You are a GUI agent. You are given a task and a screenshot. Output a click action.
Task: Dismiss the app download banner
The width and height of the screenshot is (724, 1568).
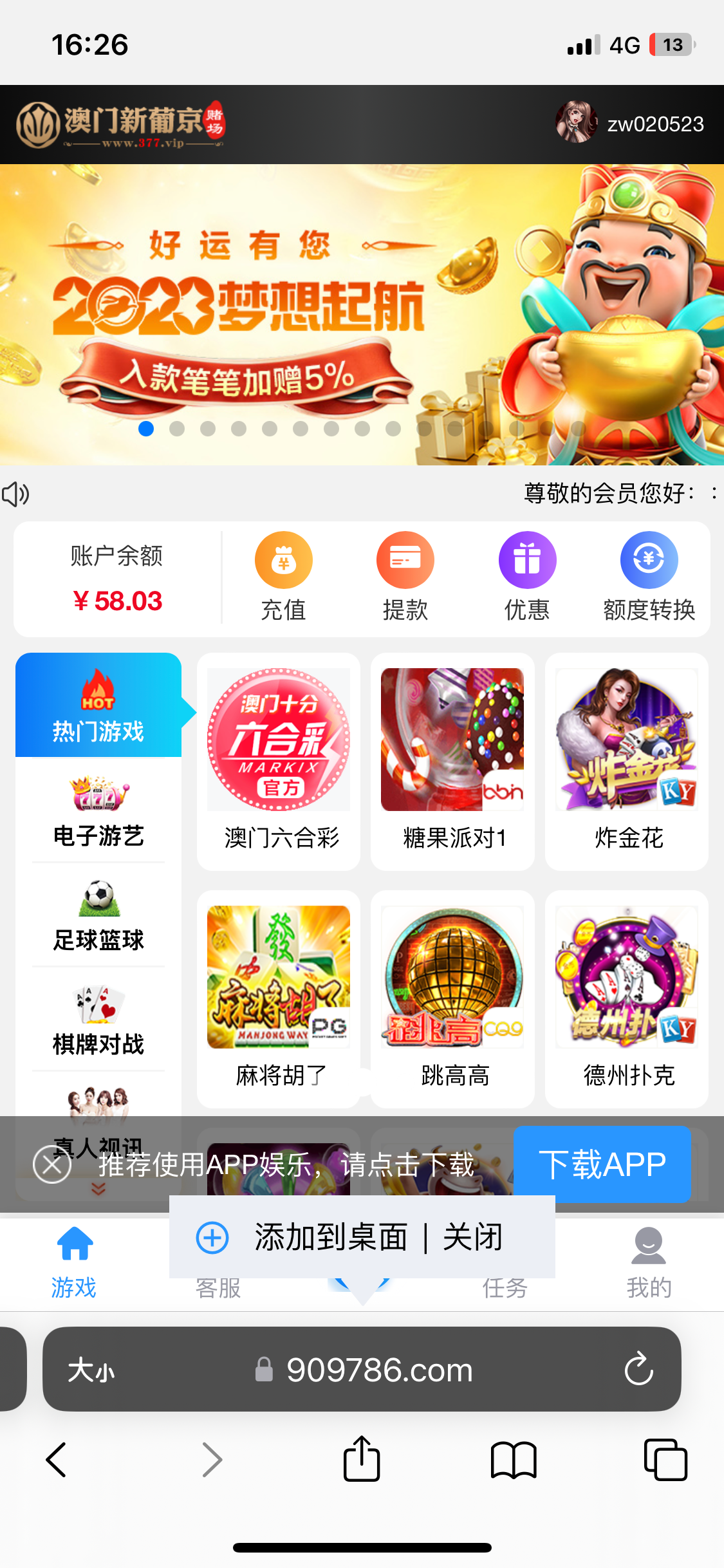point(52,1164)
